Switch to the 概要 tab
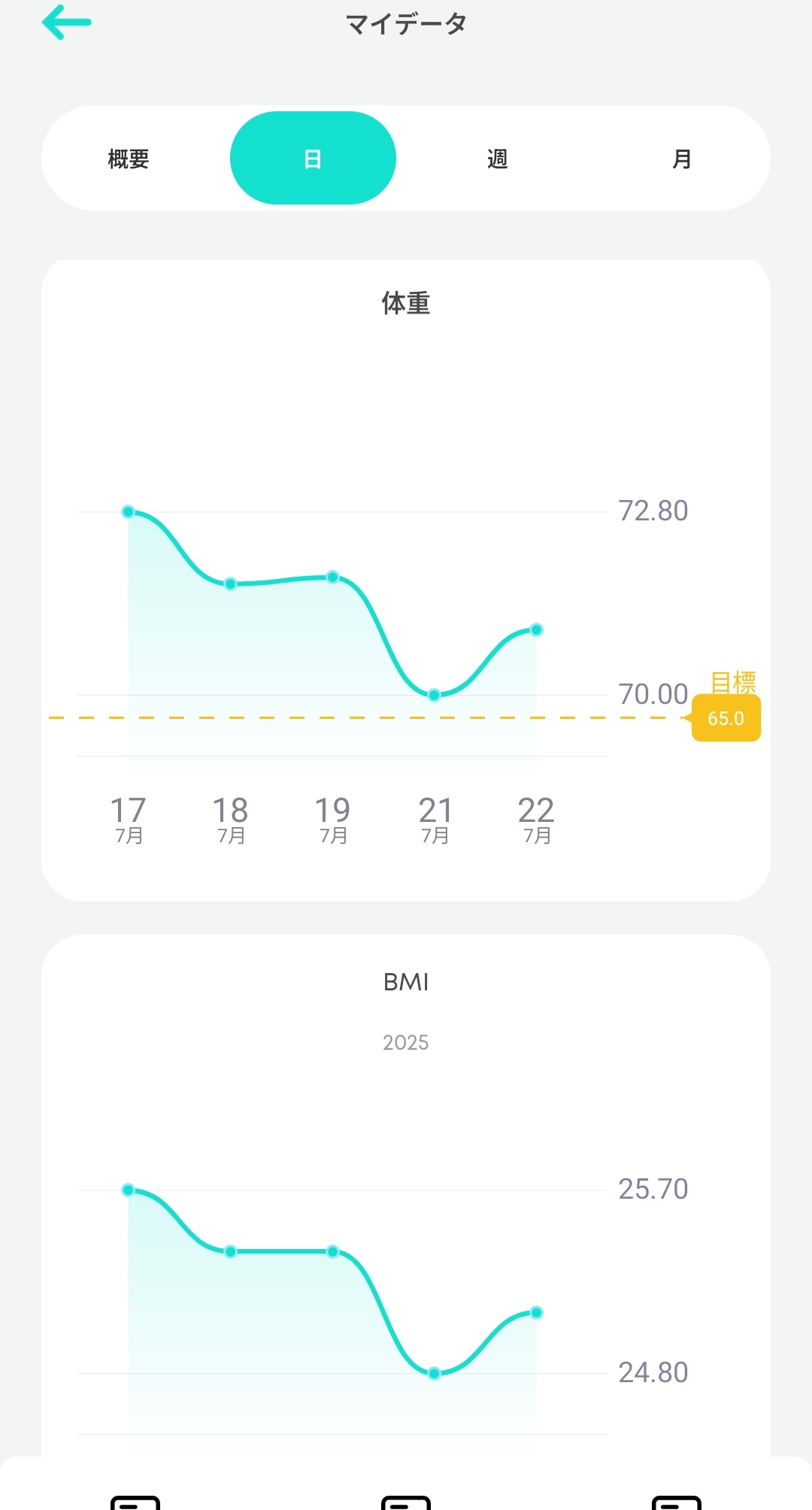This screenshot has width=812, height=1510. 129,159
